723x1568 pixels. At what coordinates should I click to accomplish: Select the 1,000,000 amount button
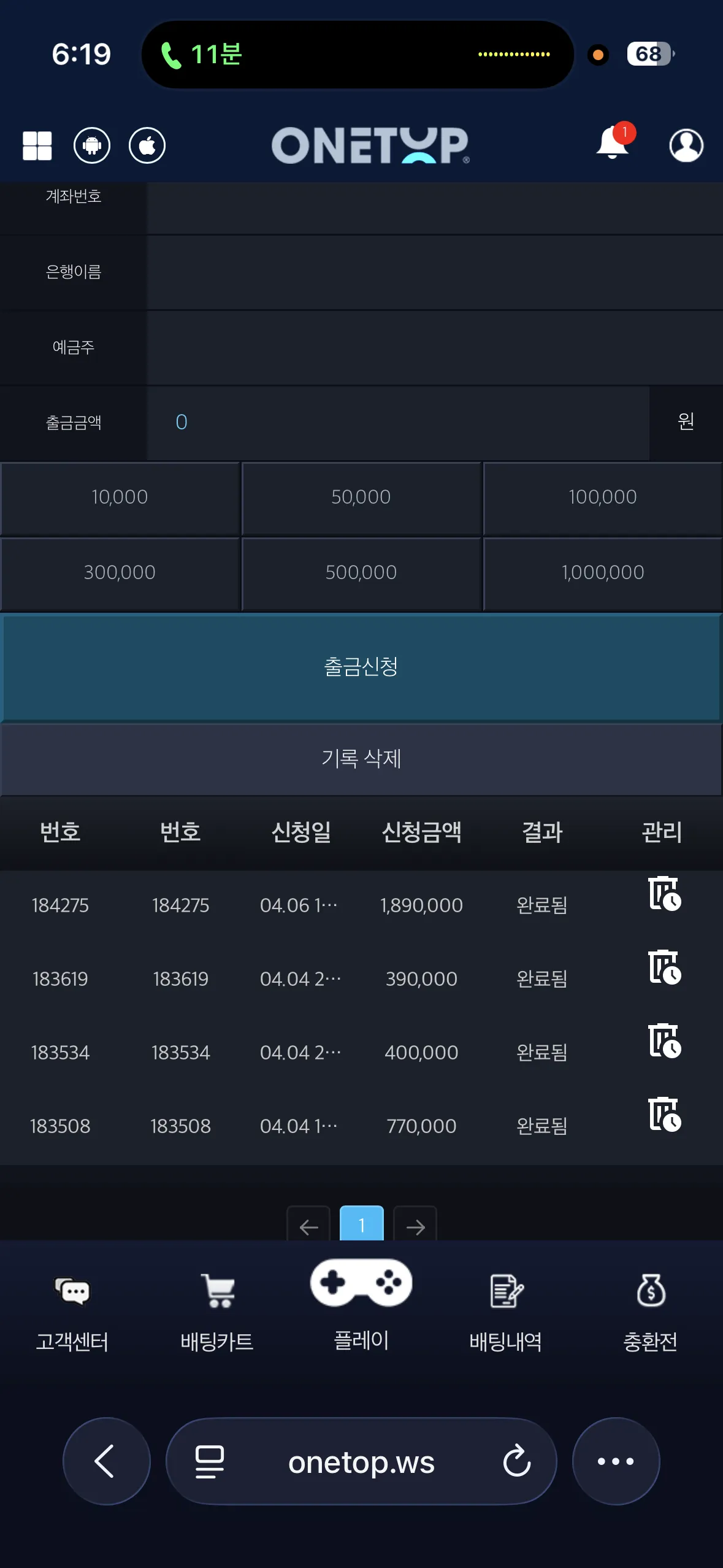603,573
